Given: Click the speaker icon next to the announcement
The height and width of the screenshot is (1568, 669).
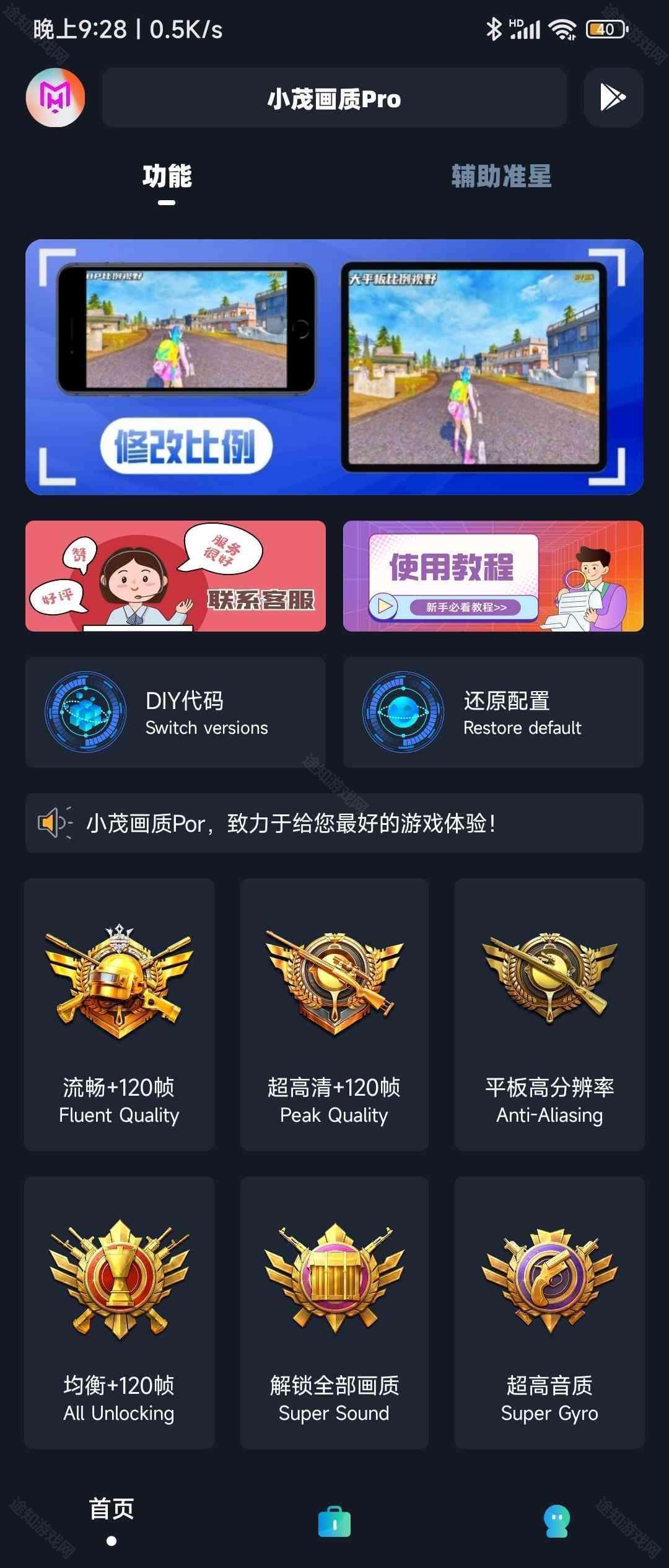Looking at the screenshot, I should tap(55, 822).
